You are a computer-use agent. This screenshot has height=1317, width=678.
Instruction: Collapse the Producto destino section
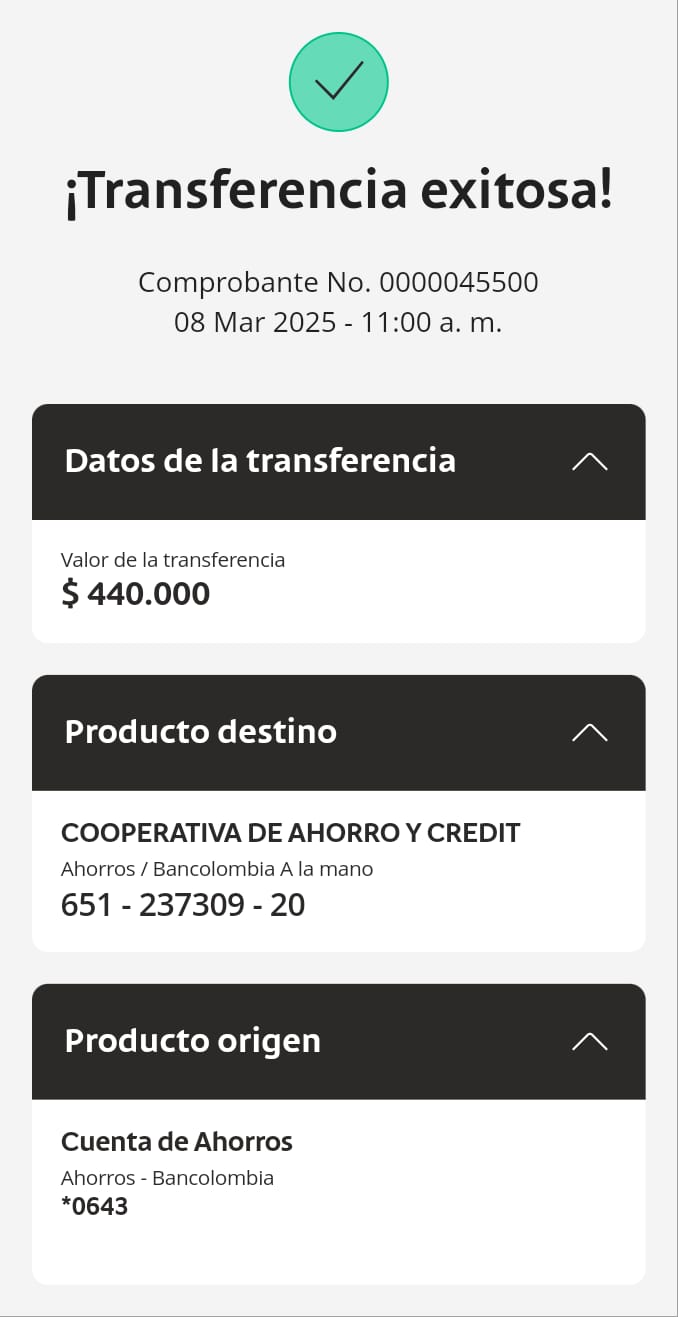(x=589, y=733)
